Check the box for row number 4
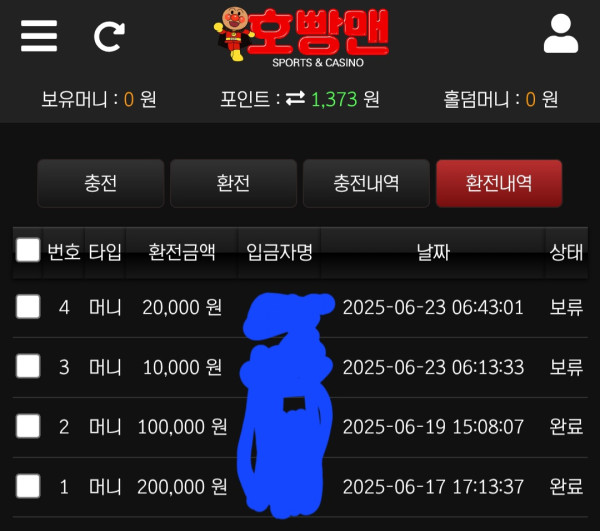Image resolution: width=600 pixels, height=531 pixels. (28, 307)
